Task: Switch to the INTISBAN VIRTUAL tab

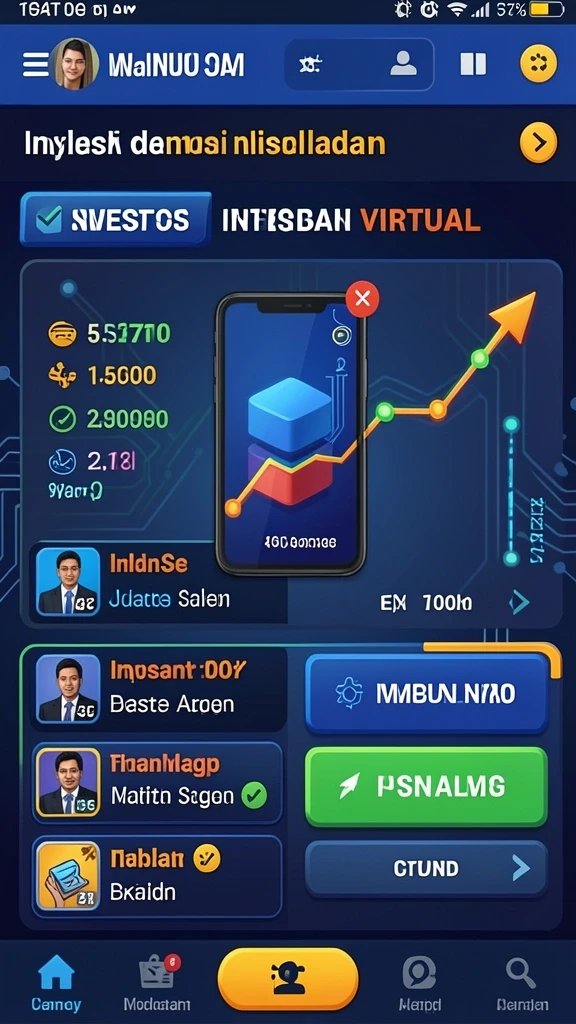Action: tap(351, 221)
